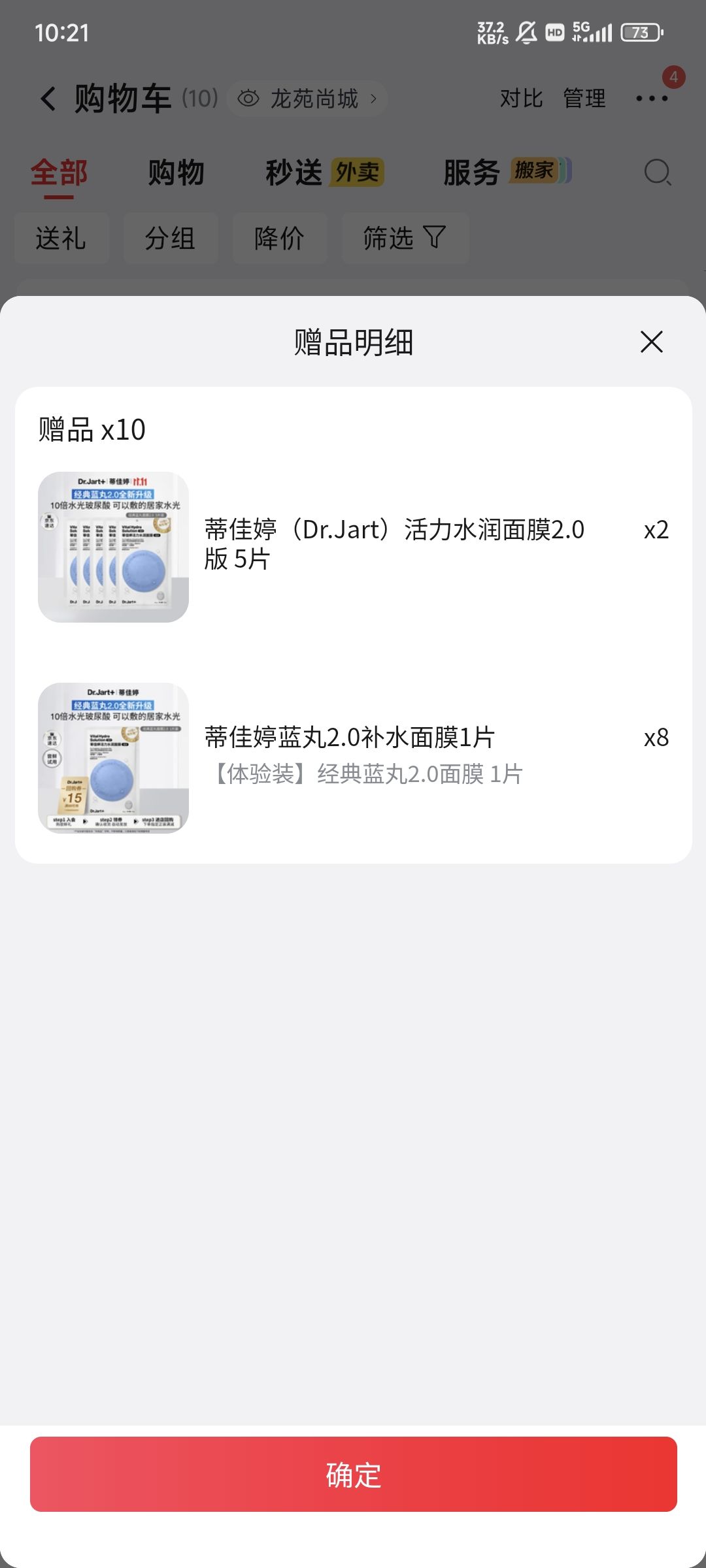The image size is (706, 1568).
Task: Confirm with the 确定 button
Action: point(353,1474)
